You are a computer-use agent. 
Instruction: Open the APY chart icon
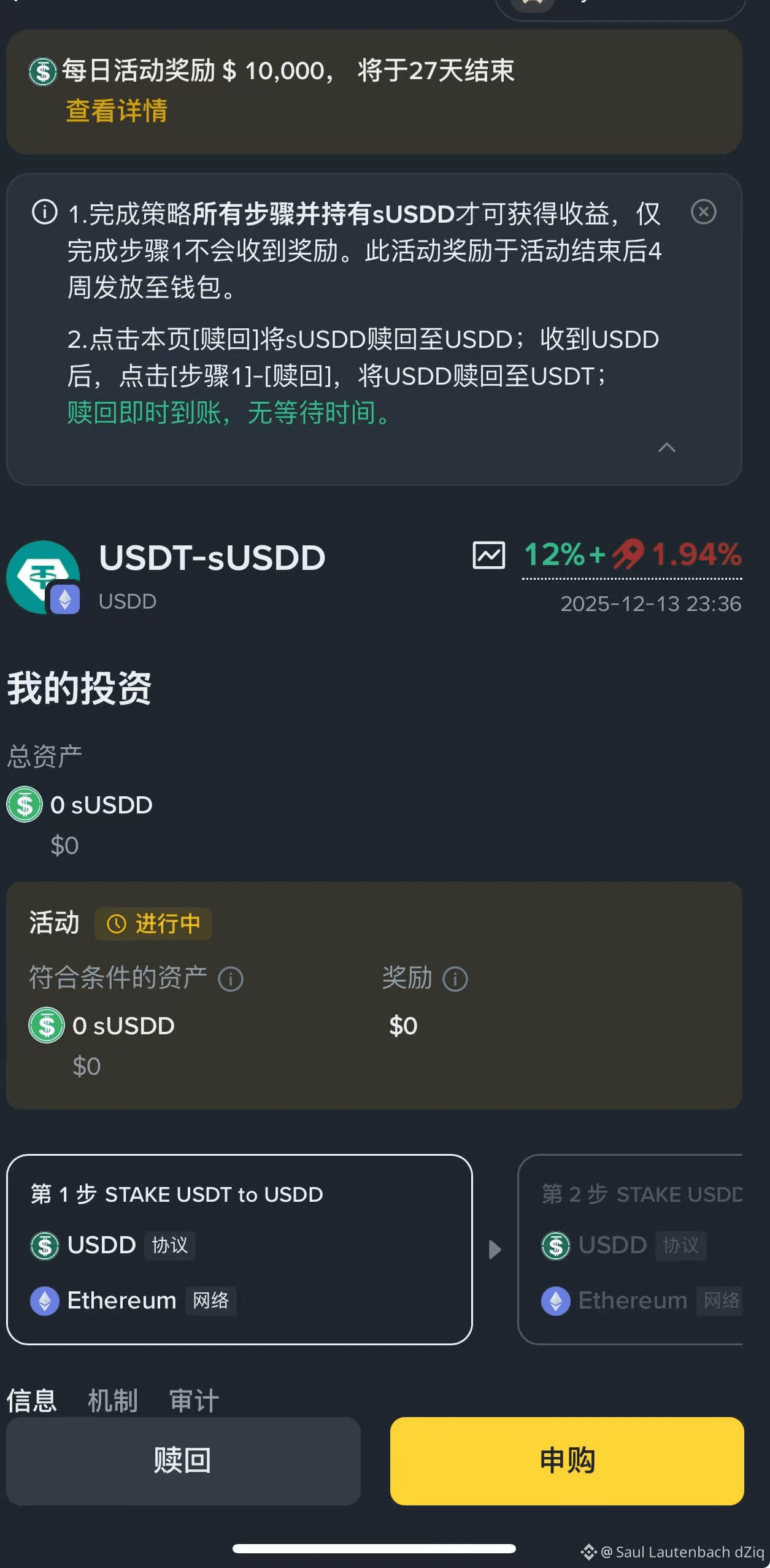pos(489,555)
